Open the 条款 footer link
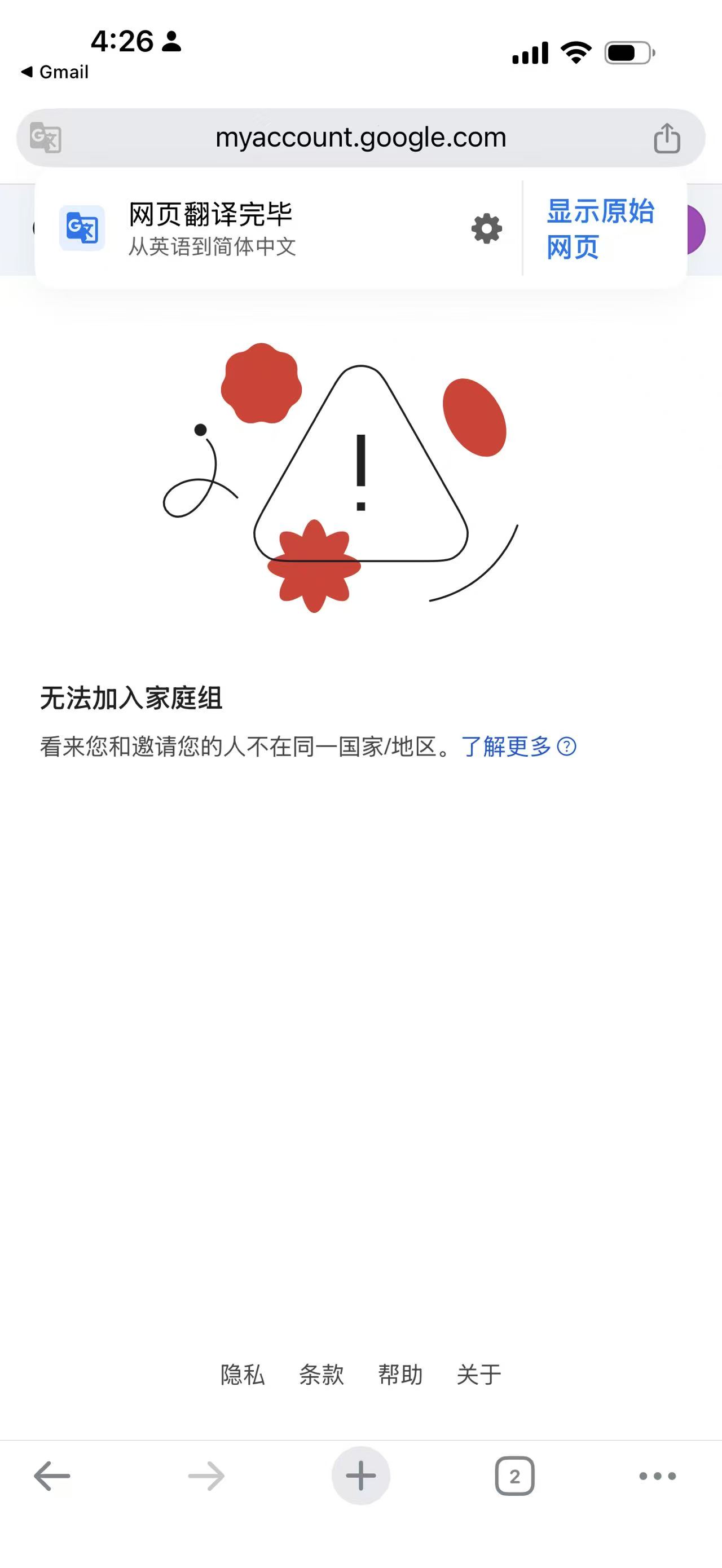The width and height of the screenshot is (722, 1568). pyautogui.click(x=322, y=1375)
